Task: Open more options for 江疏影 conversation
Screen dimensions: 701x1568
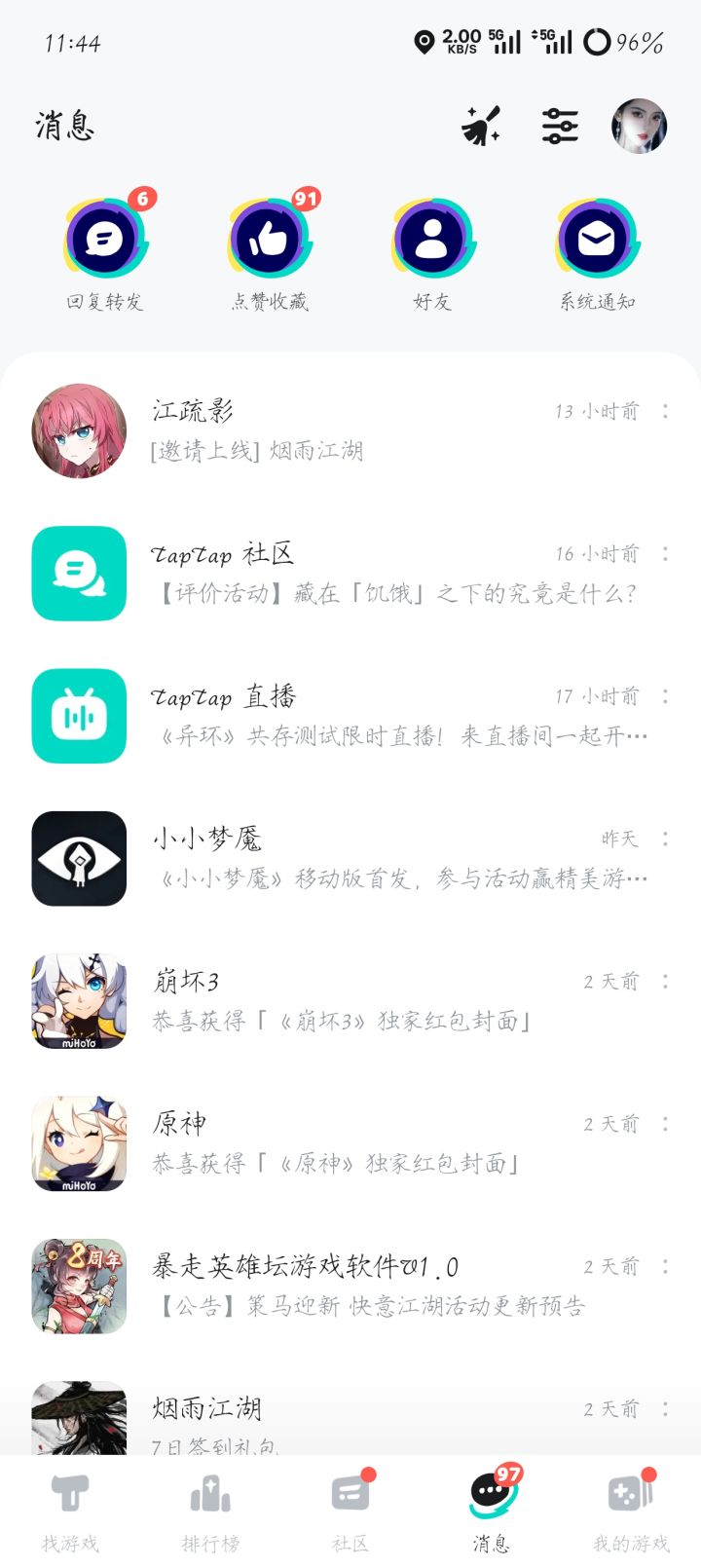Action: [666, 412]
